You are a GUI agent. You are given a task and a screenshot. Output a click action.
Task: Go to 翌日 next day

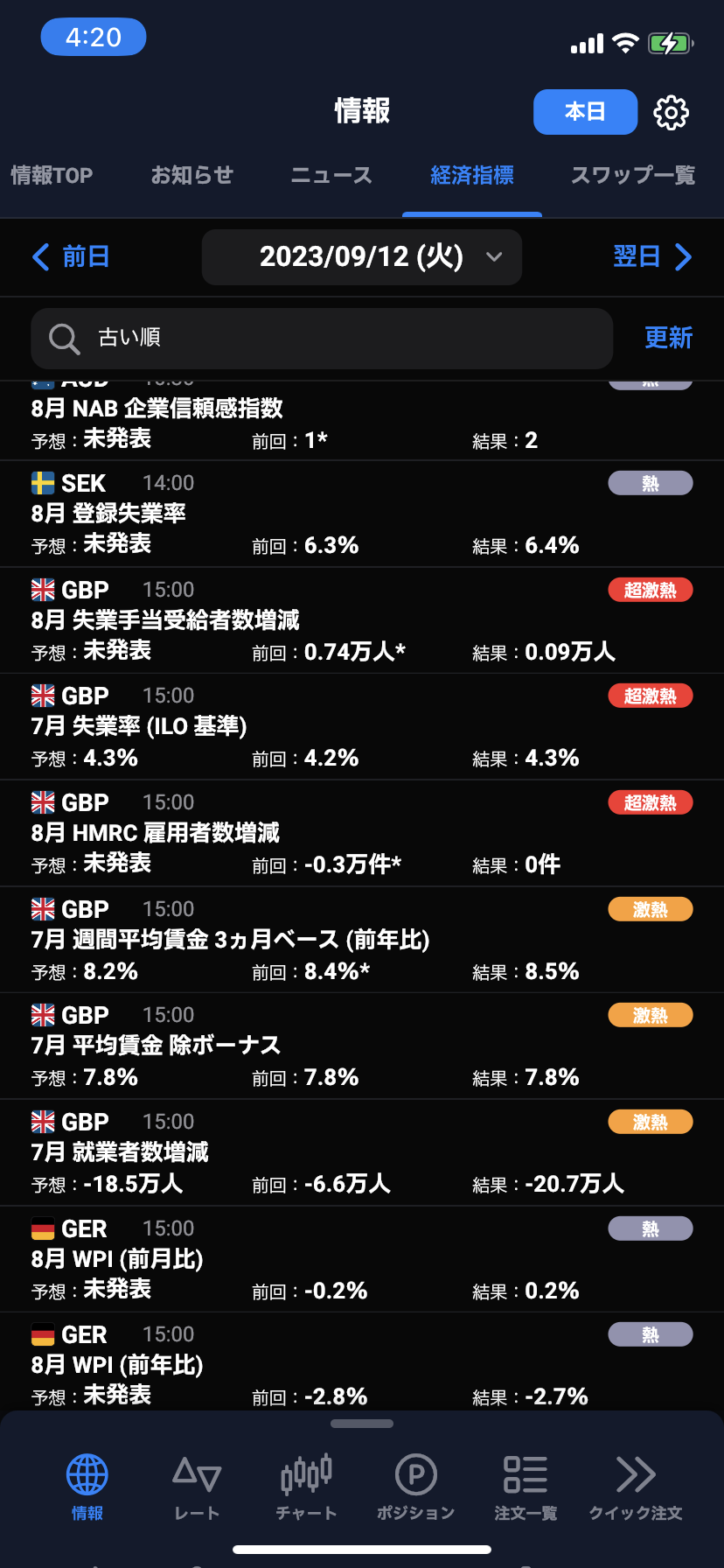[652, 256]
